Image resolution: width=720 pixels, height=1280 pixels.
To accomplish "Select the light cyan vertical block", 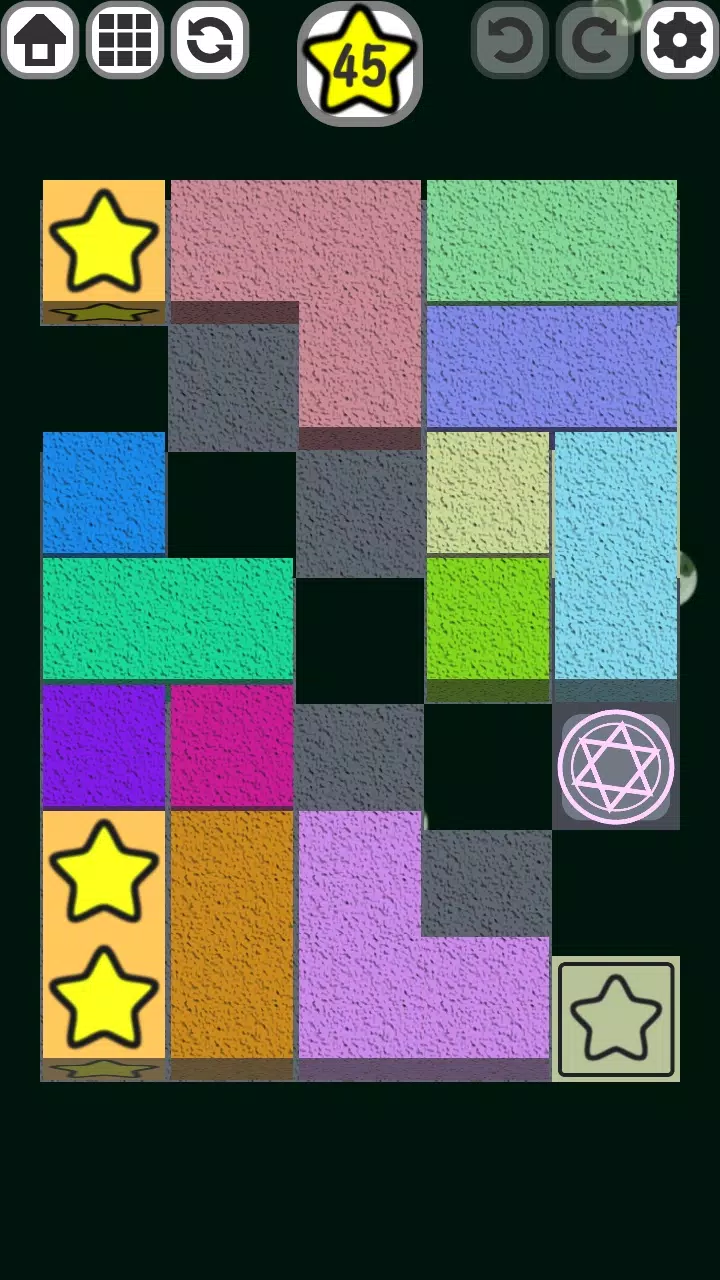I will (x=615, y=555).
